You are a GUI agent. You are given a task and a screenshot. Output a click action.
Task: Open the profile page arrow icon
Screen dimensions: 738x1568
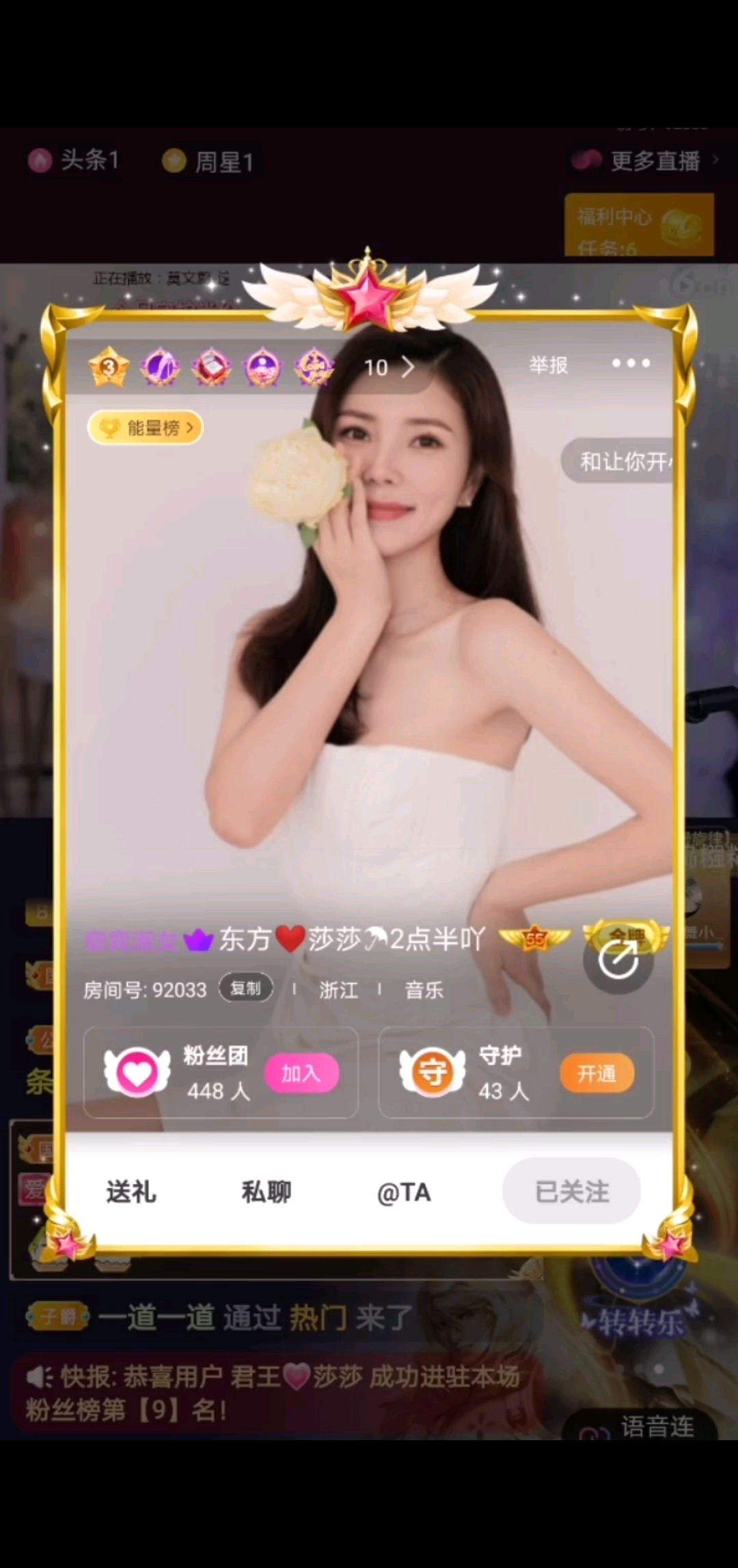618,960
